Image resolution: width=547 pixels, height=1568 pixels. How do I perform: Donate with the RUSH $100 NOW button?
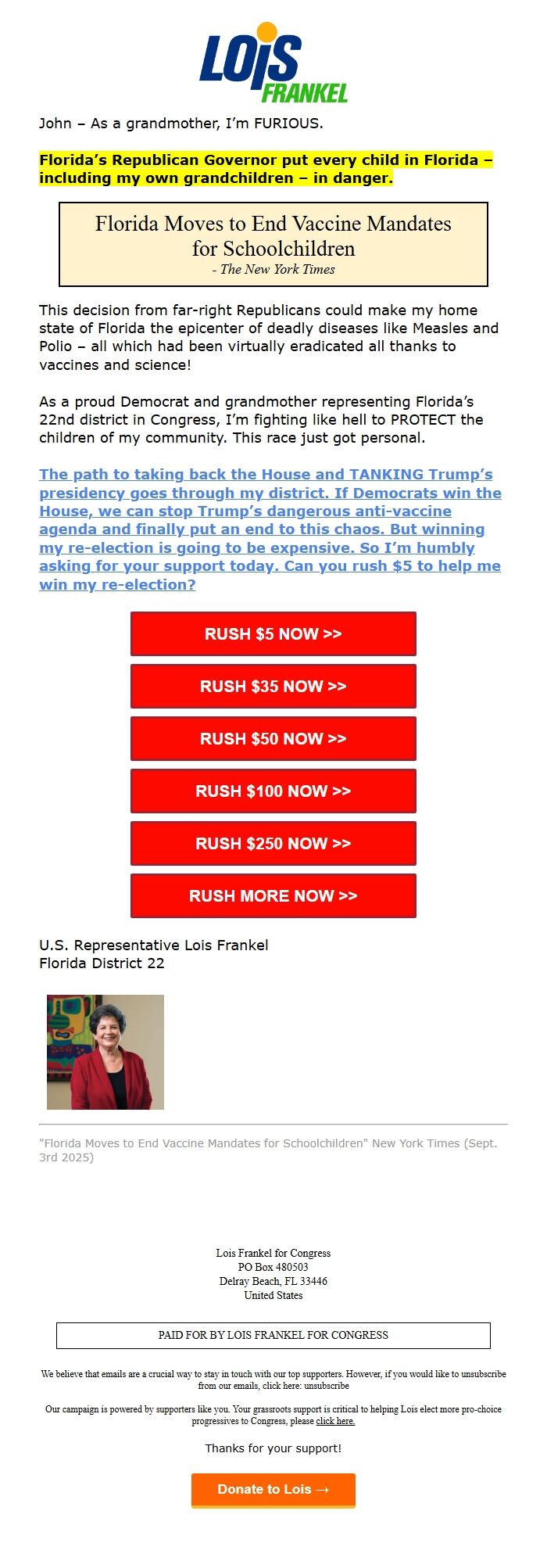tap(273, 791)
